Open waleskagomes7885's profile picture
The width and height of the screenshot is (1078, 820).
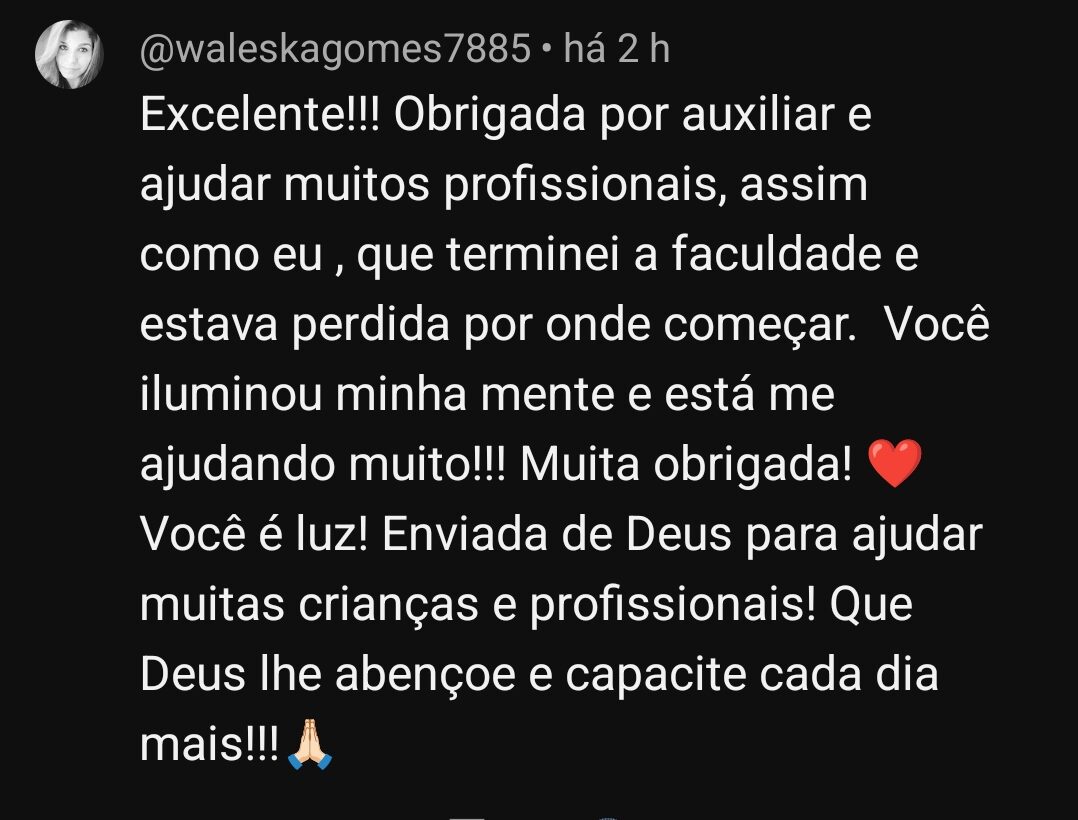(69, 55)
